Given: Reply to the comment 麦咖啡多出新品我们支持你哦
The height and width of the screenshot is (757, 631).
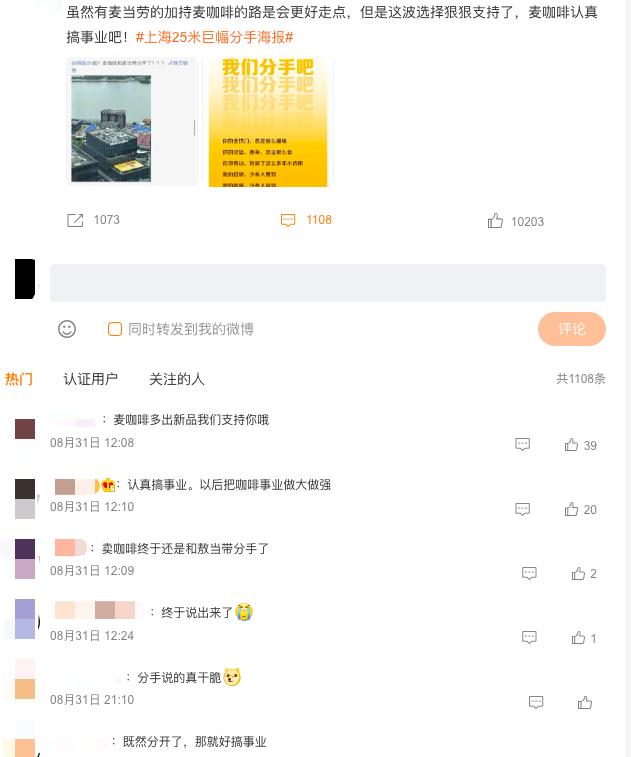Looking at the screenshot, I should [x=522, y=445].
